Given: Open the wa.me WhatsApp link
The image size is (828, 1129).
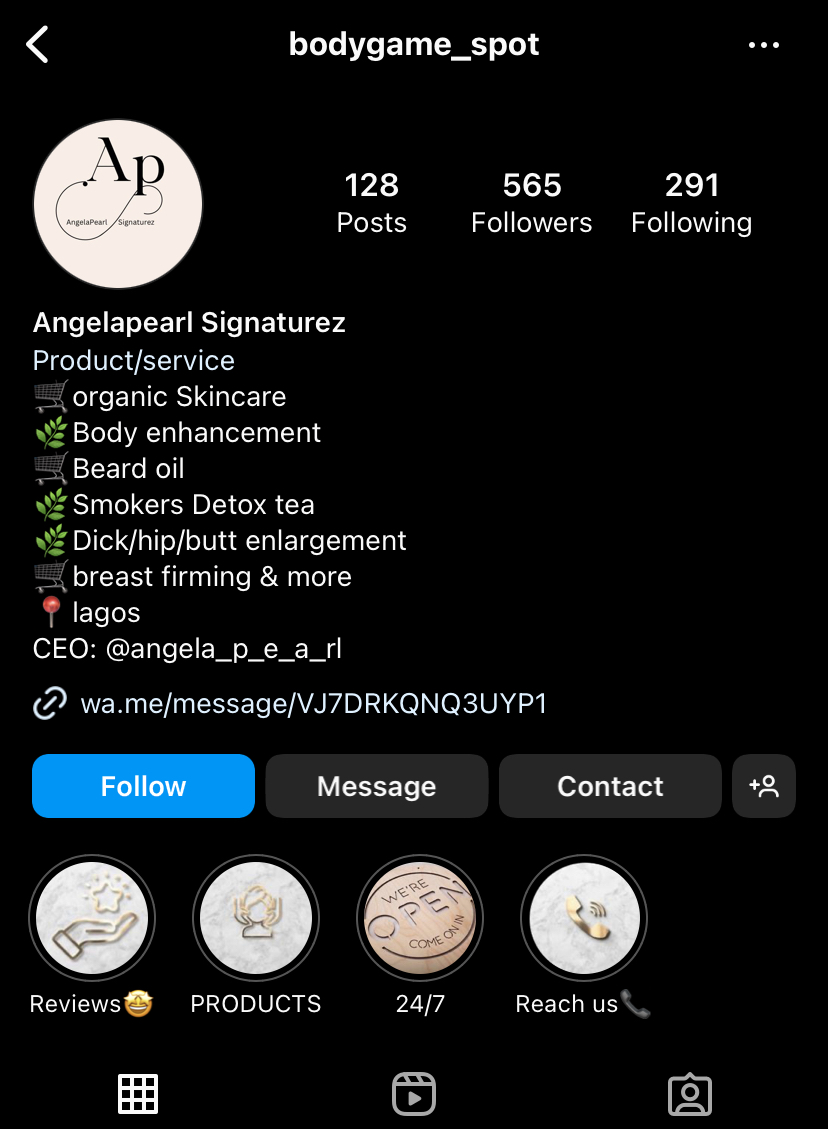Looking at the screenshot, I should (313, 703).
